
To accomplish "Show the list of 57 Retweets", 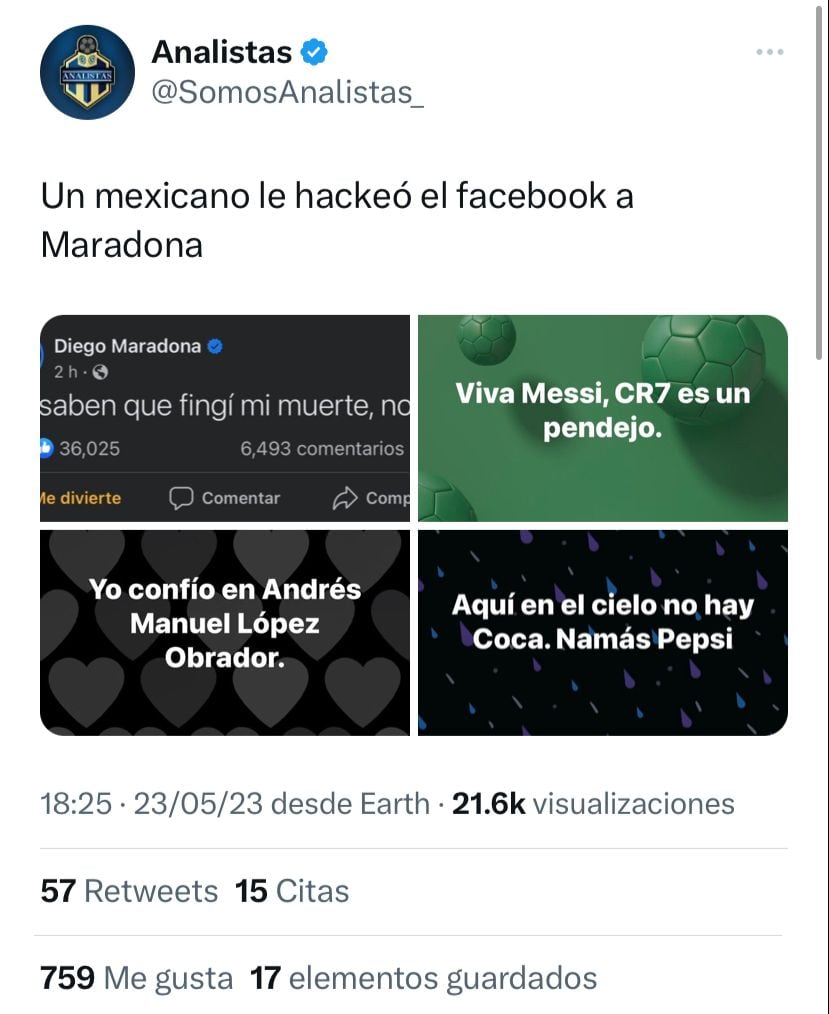I will click(x=129, y=891).
